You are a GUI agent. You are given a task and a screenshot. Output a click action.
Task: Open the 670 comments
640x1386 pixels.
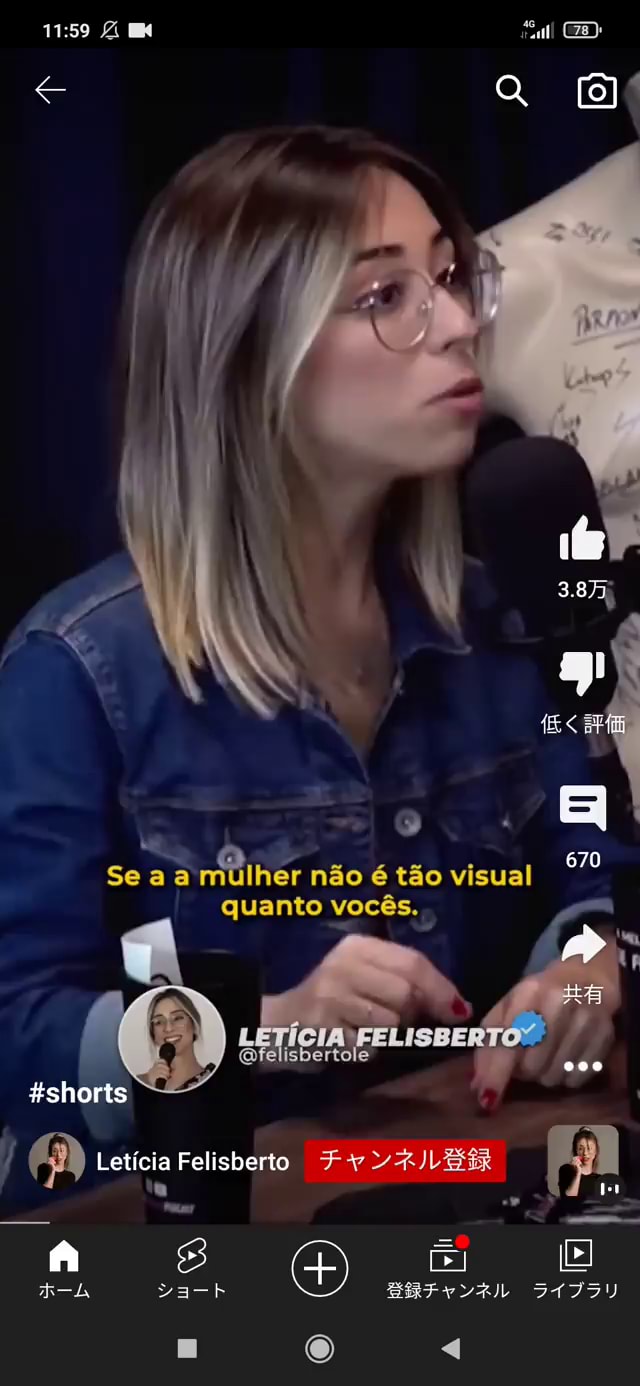tap(583, 808)
